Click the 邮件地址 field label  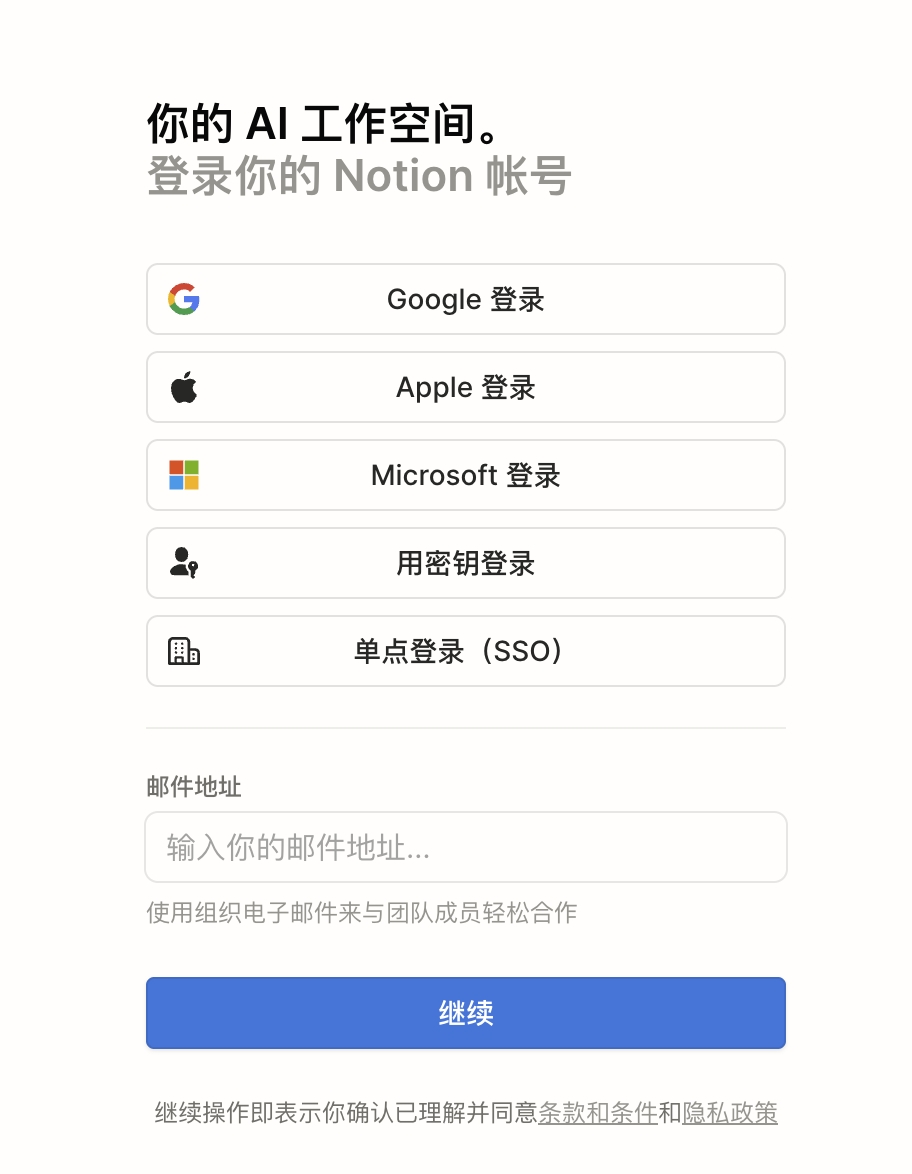click(x=193, y=788)
